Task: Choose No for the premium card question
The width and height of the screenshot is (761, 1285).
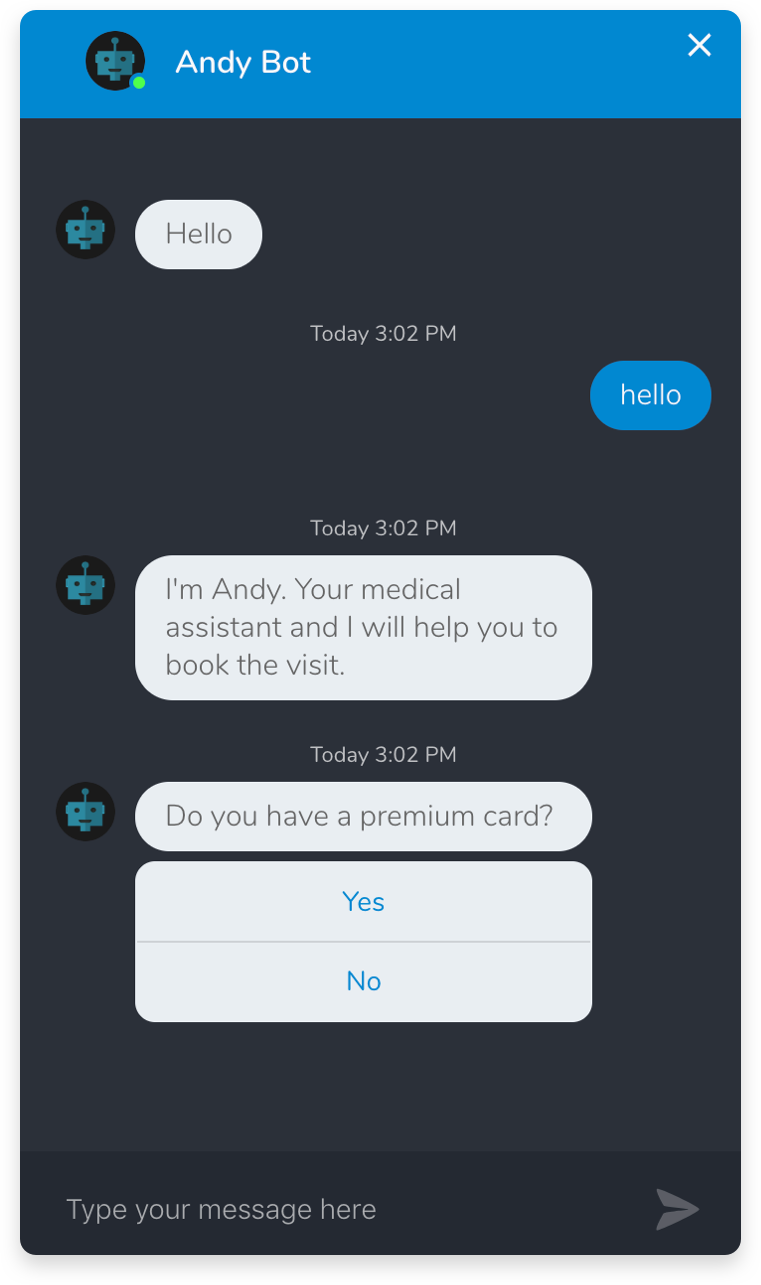Action: [x=363, y=982]
